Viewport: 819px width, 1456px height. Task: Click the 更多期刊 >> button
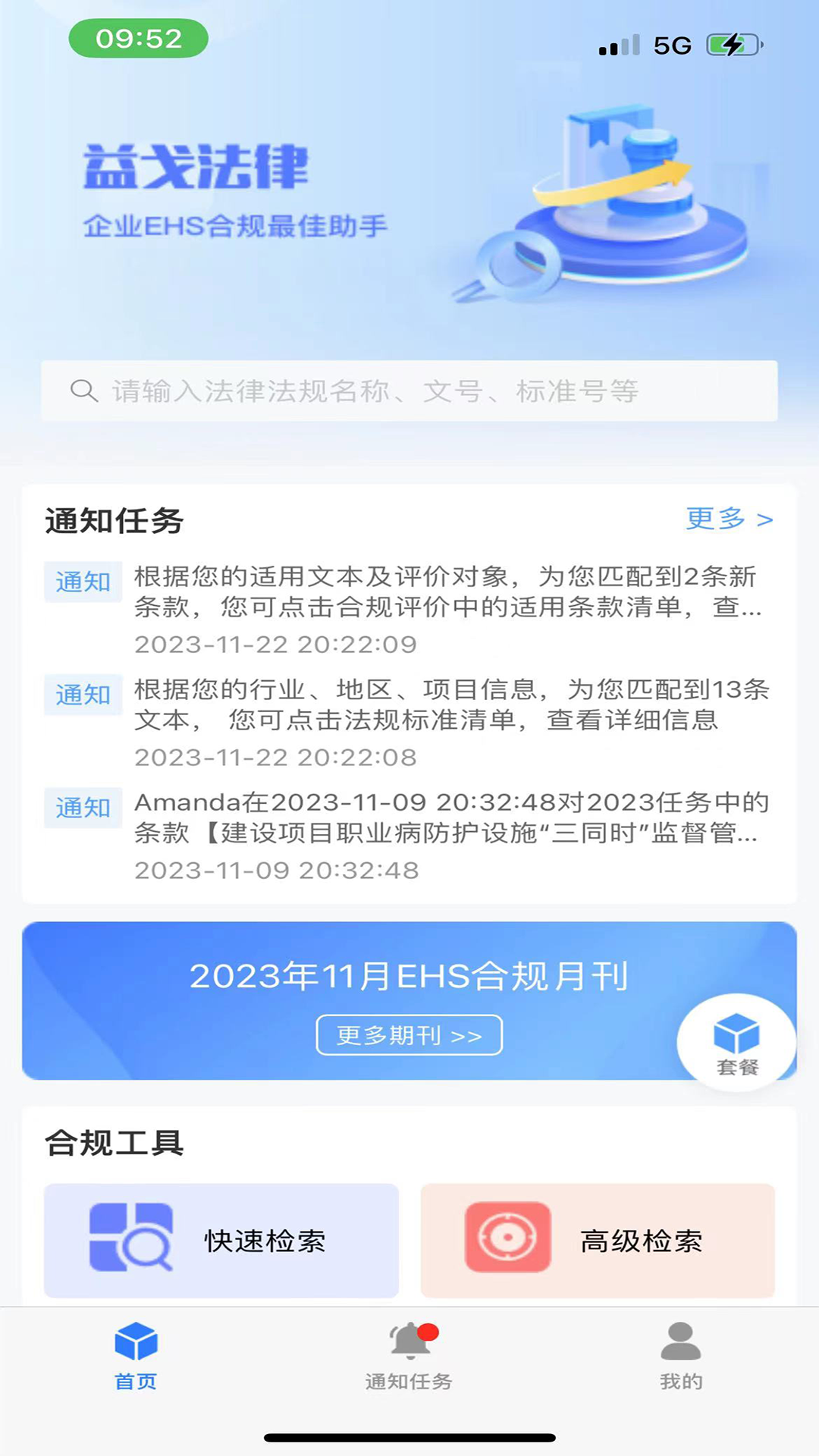pos(409,1034)
